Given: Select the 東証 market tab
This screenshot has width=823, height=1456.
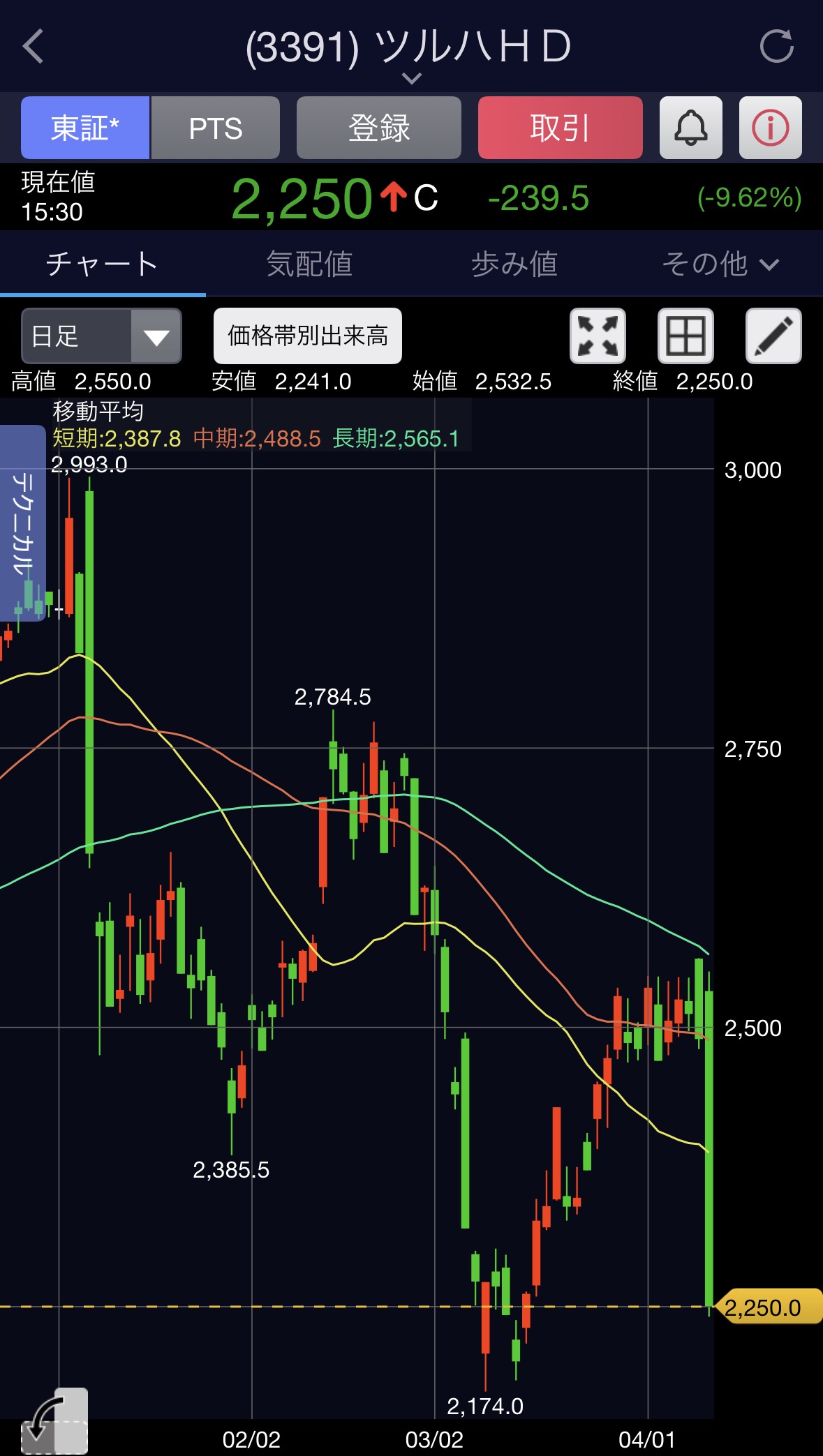Looking at the screenshot, I should click(85, 128).
